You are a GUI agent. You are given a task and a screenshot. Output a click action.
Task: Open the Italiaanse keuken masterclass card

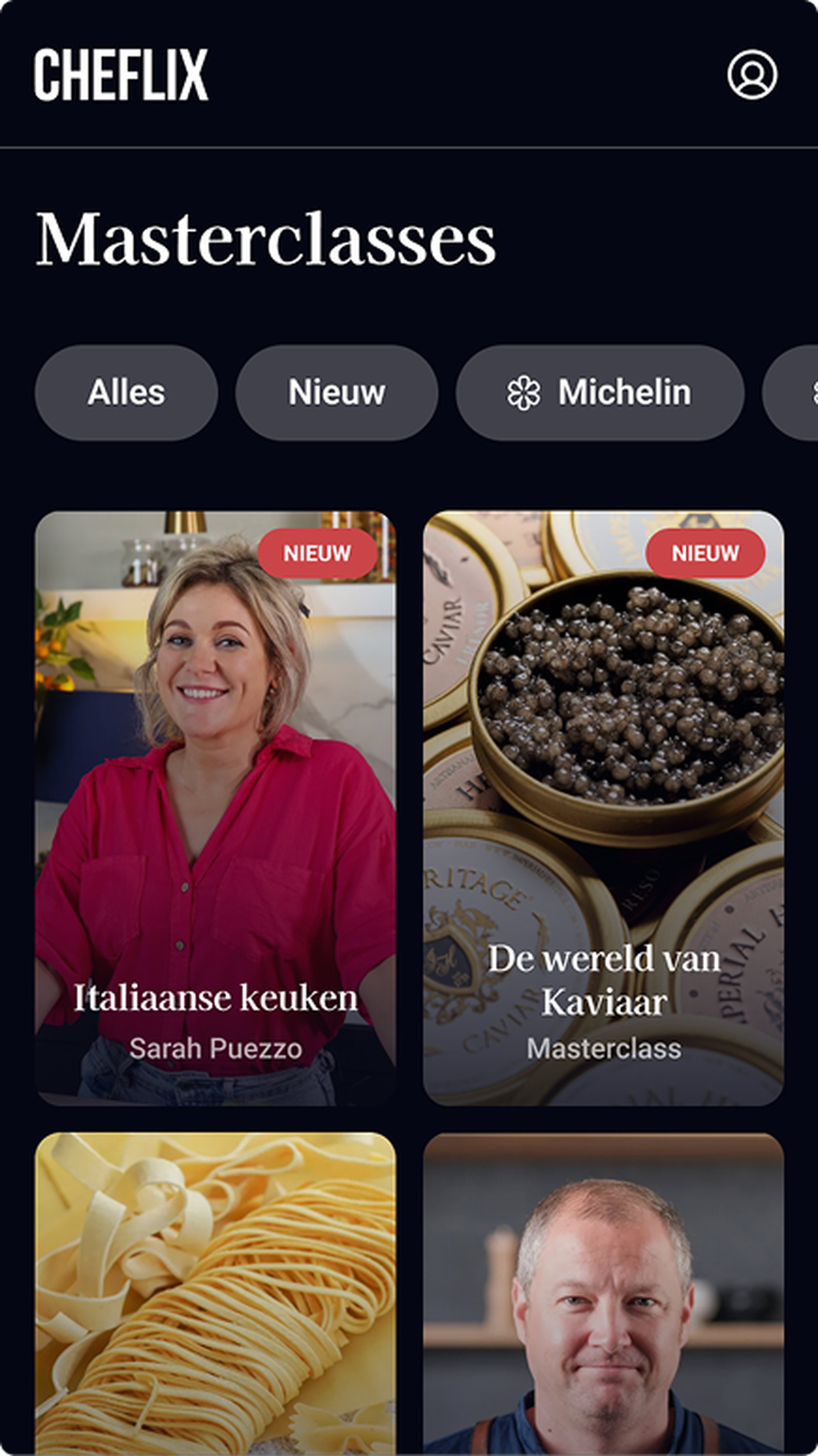point(215,808)
